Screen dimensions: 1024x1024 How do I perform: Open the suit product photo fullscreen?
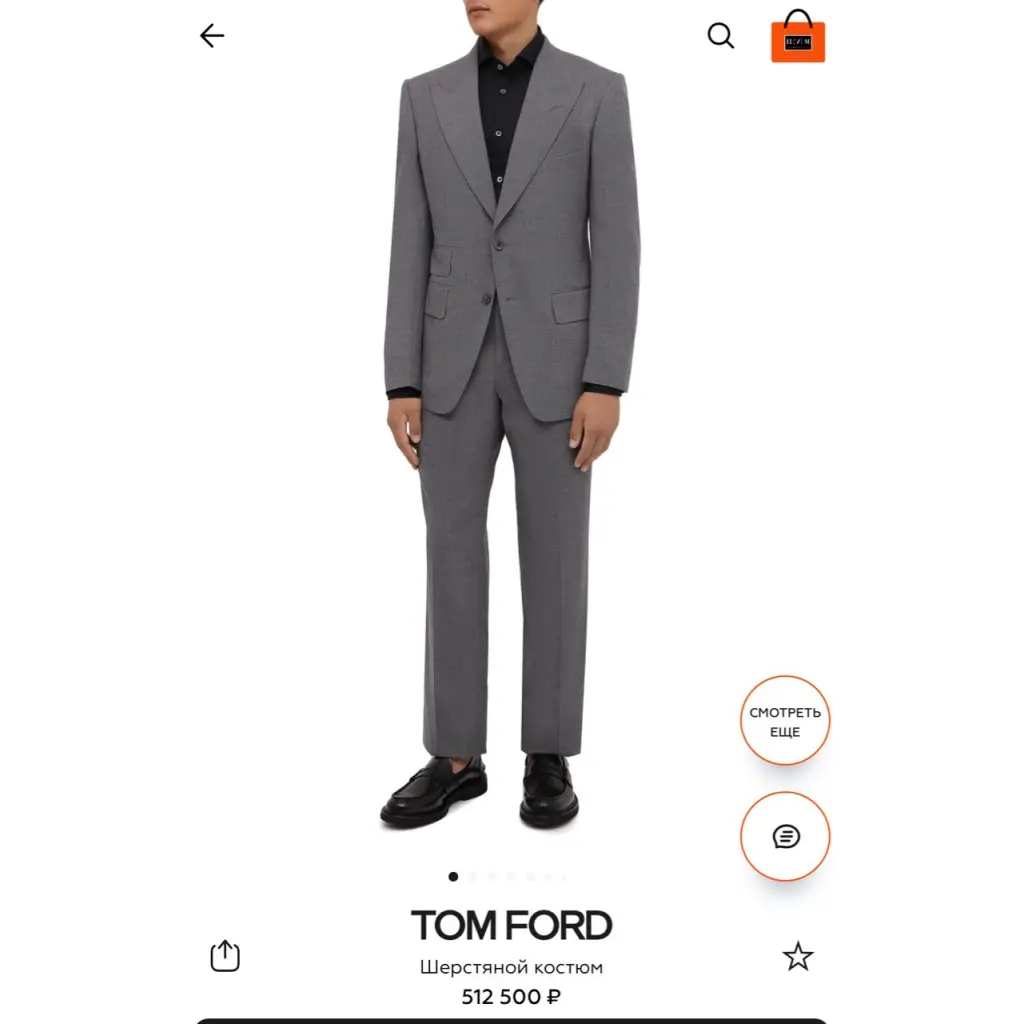[x=511, y=420]
